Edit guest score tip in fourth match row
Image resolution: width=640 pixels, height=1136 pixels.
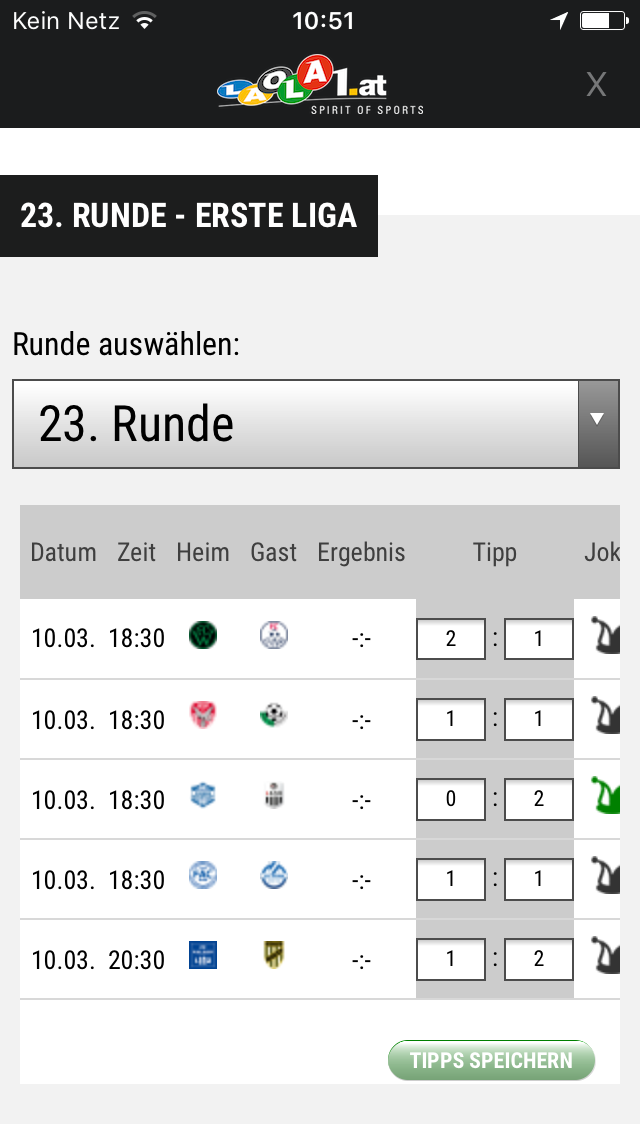click(x=539, y=879)
